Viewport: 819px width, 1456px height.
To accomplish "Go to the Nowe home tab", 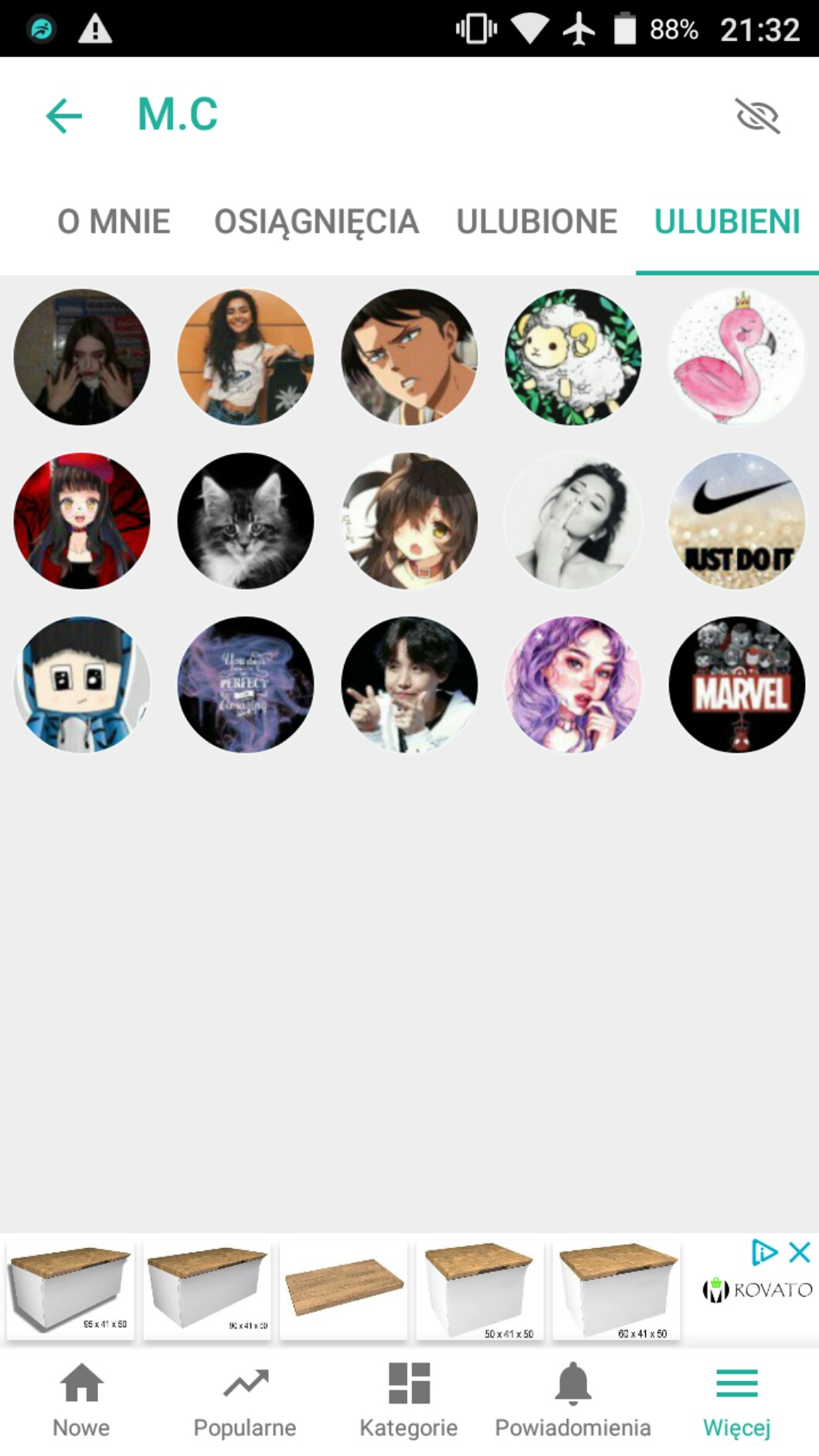I will pyautogui.click(x=81, y=1400).
